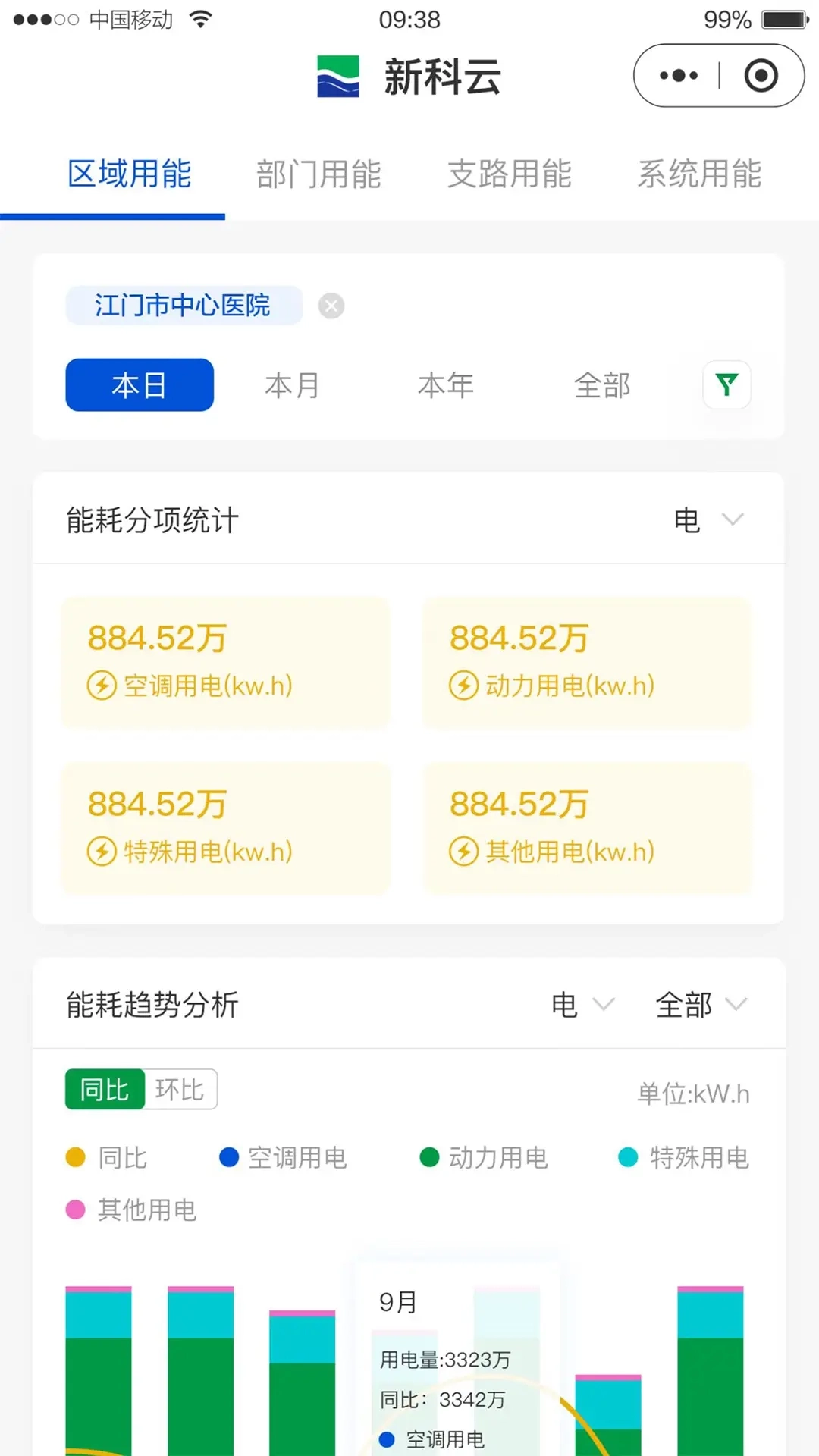Tap the 特殊用电 lightning bolt icon
The width and height of the screenshot is (819, 1456).
pos(101,852)
